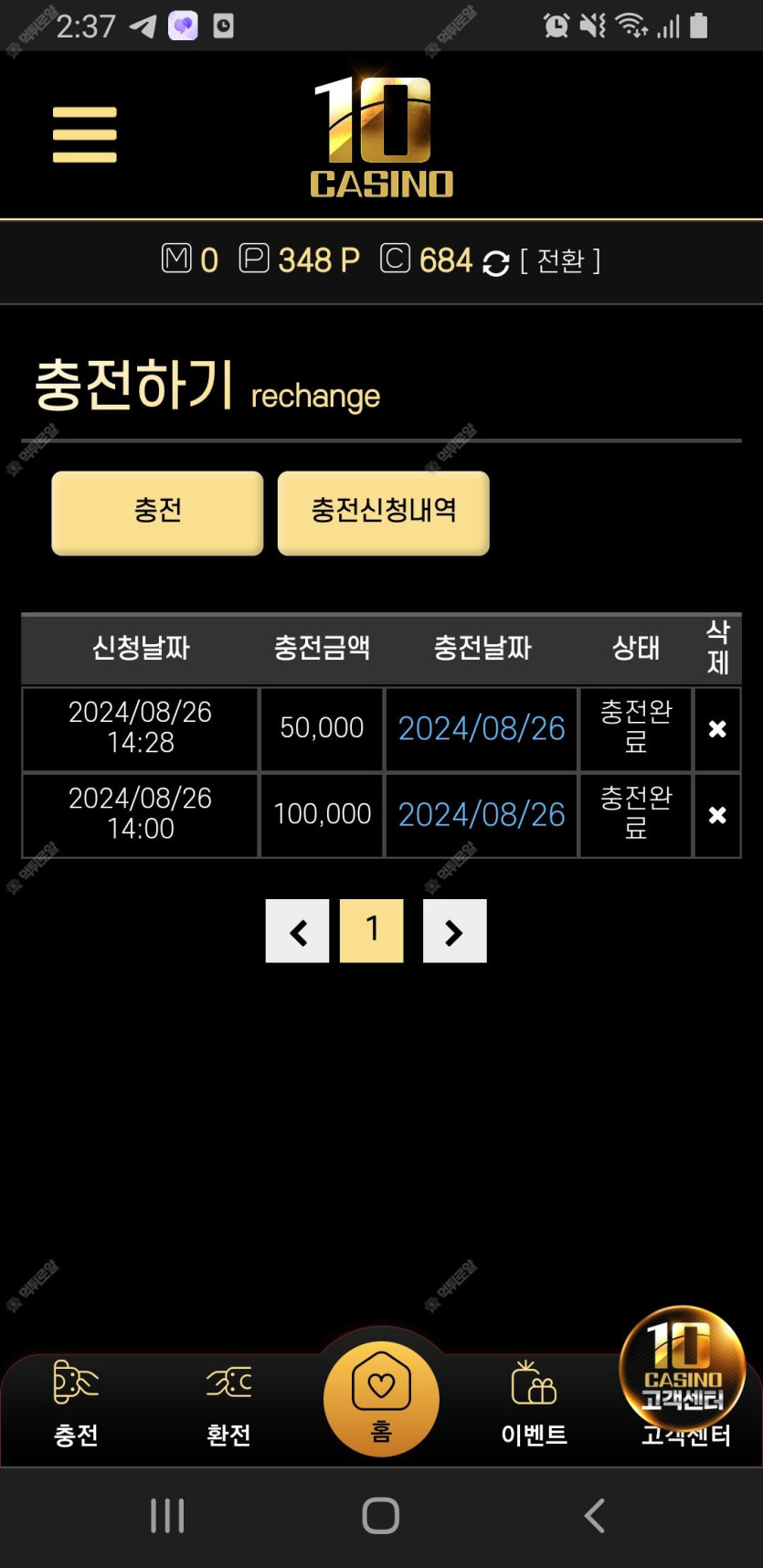Screen dimensions: 763x1568
Task: Tap the 10 Casino logo
Action: [x=381, y=135]
